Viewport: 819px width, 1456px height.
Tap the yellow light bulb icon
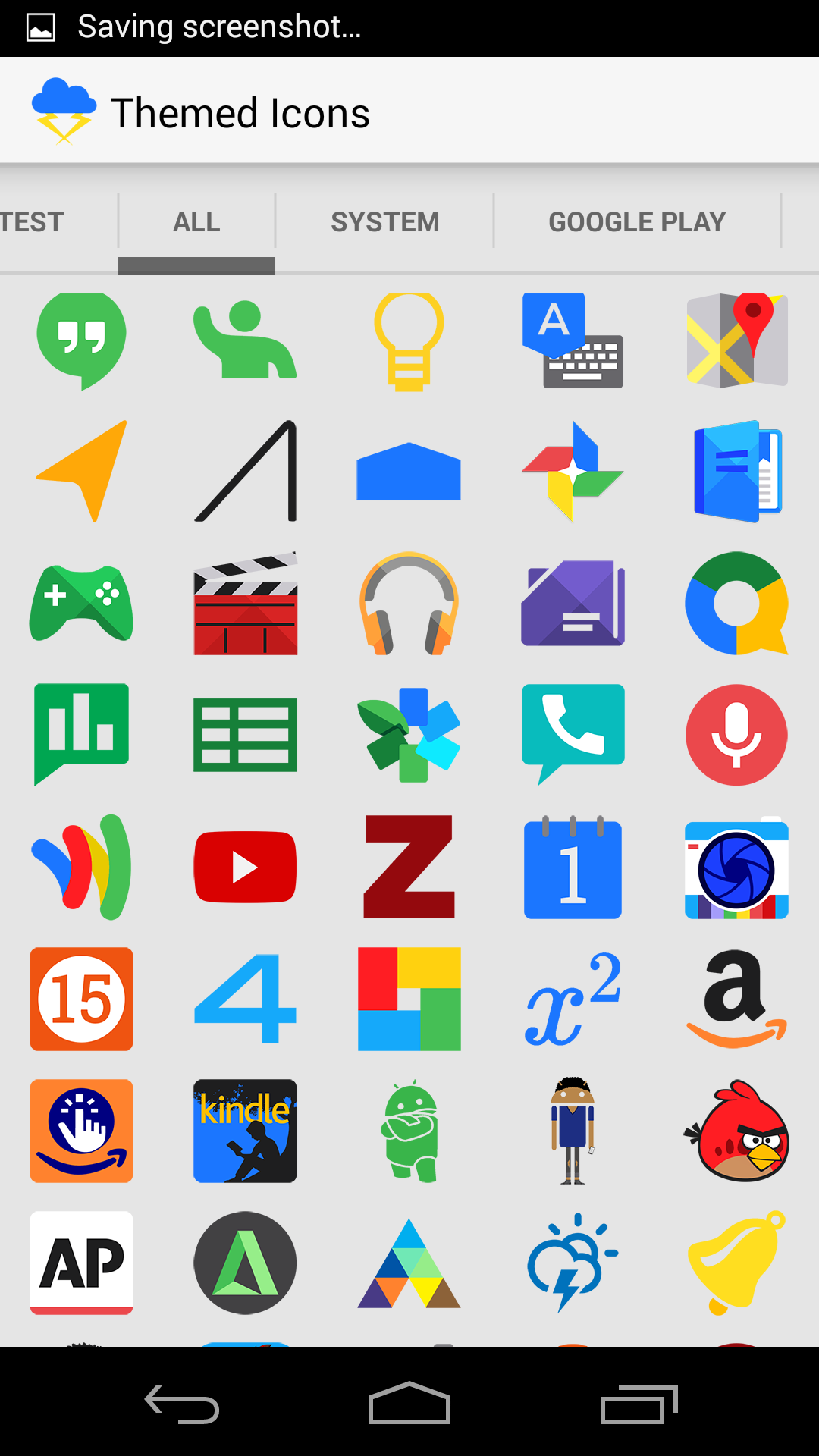point(409,341)
